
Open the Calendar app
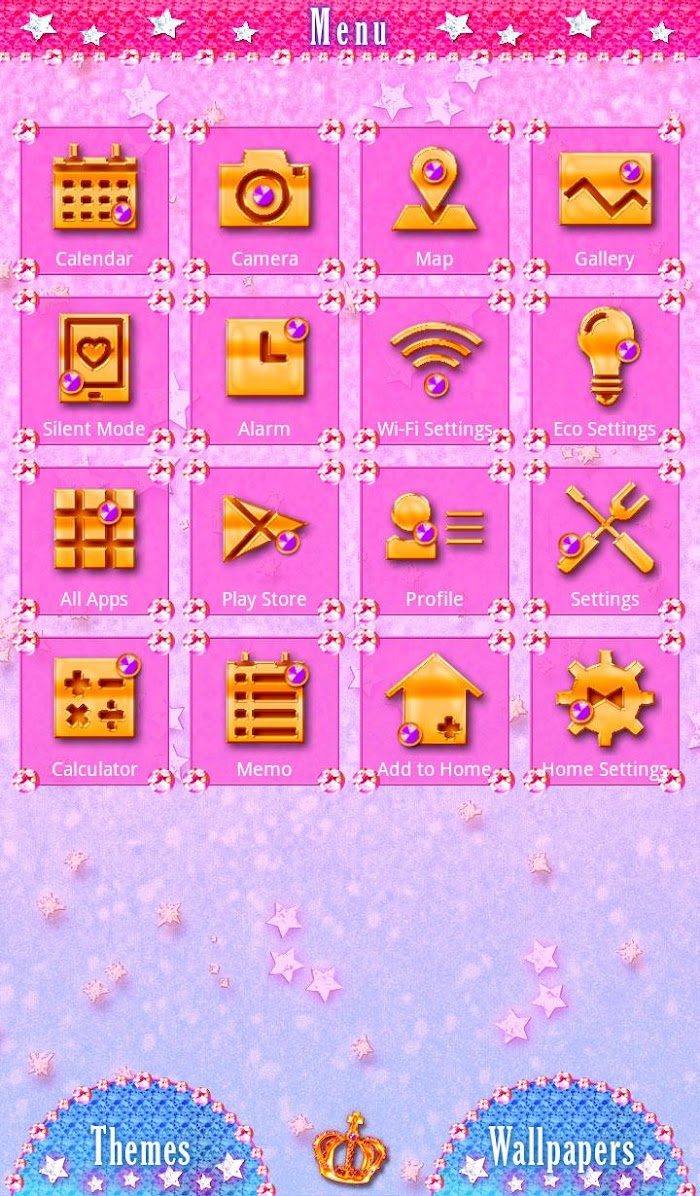(x=95, y=200)
